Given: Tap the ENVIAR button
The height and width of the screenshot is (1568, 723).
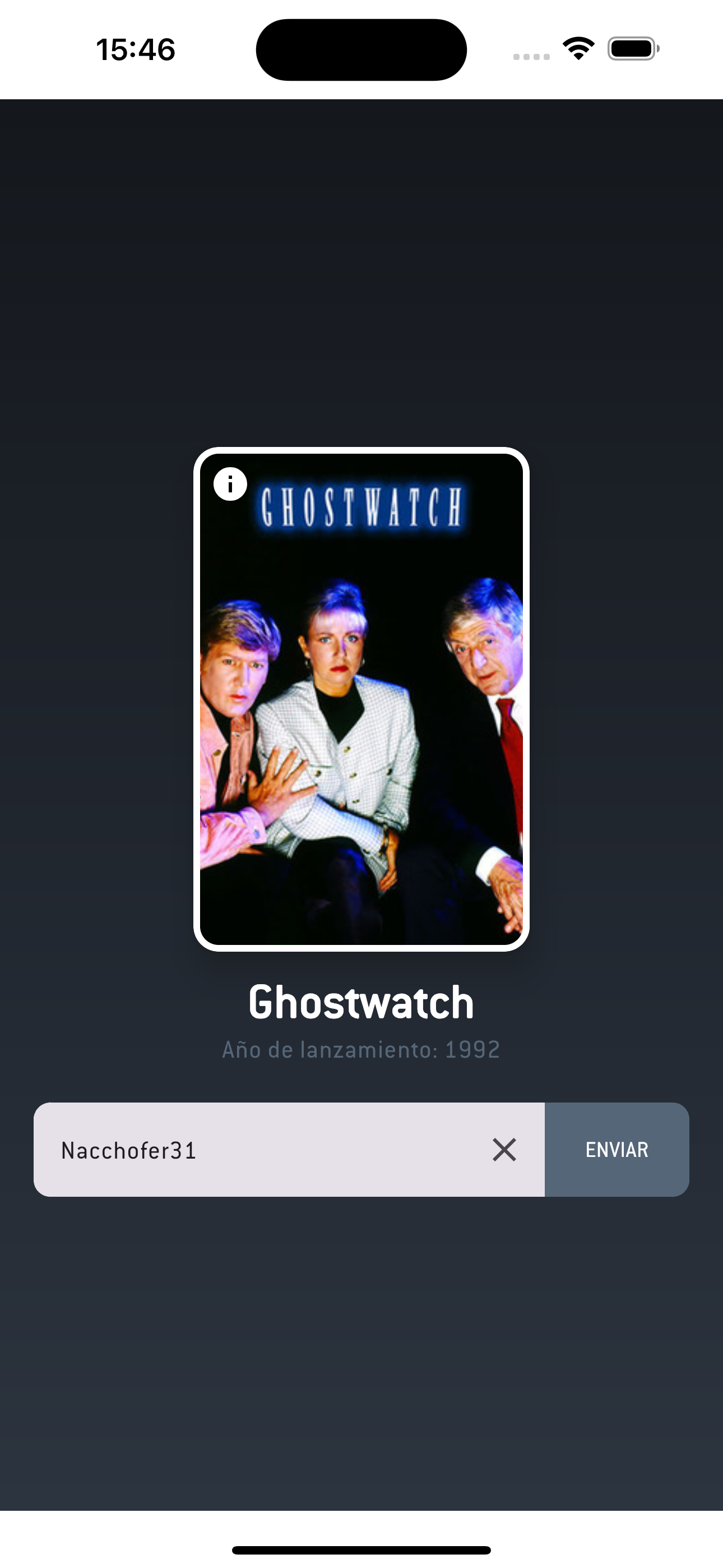Looking at the screenshot, I should tap(617, 1149).
